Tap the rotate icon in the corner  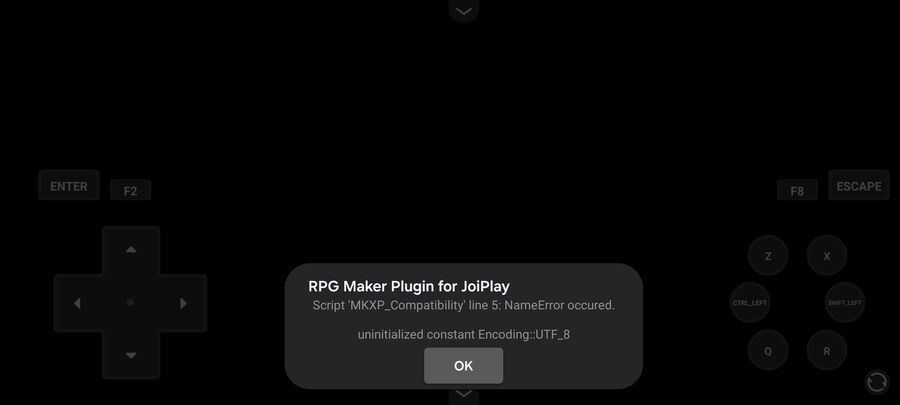point(877,382)
